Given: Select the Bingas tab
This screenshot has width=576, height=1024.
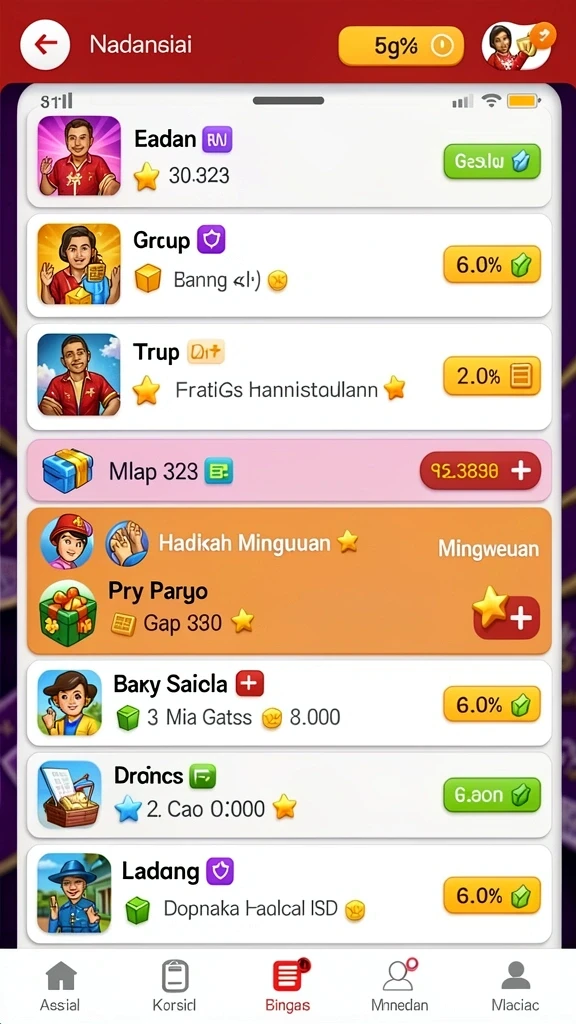Looking at the screenshot, I should pos(288,986).
